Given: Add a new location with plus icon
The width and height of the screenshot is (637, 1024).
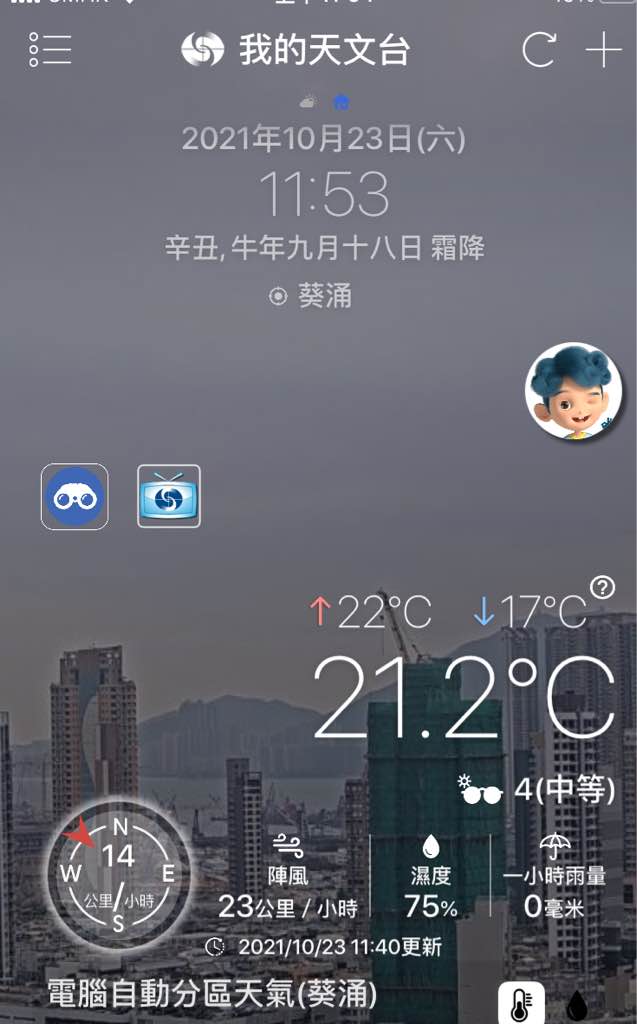Looking at the screenshot, I should click(x=602, y=50).
